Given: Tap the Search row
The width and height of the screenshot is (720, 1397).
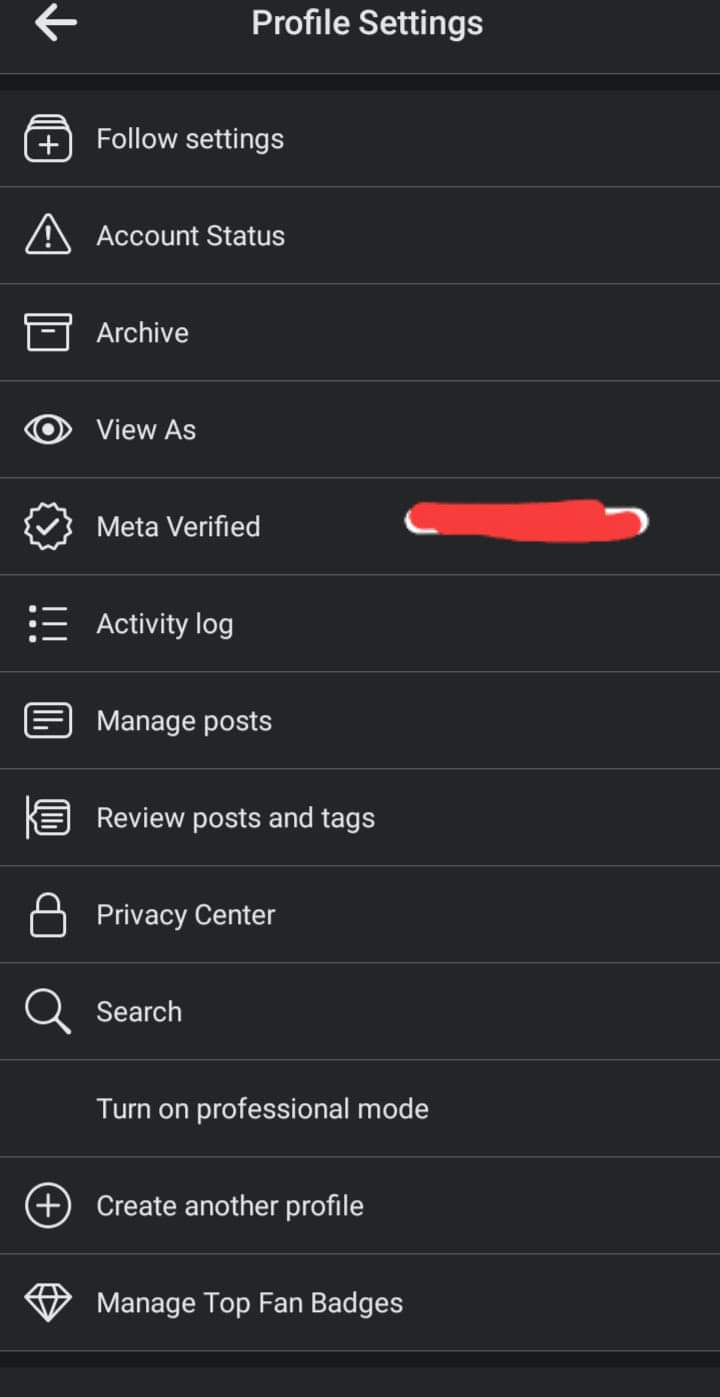Looking at the screenshot, I should pyautogui.click(x=139, y=1012).
